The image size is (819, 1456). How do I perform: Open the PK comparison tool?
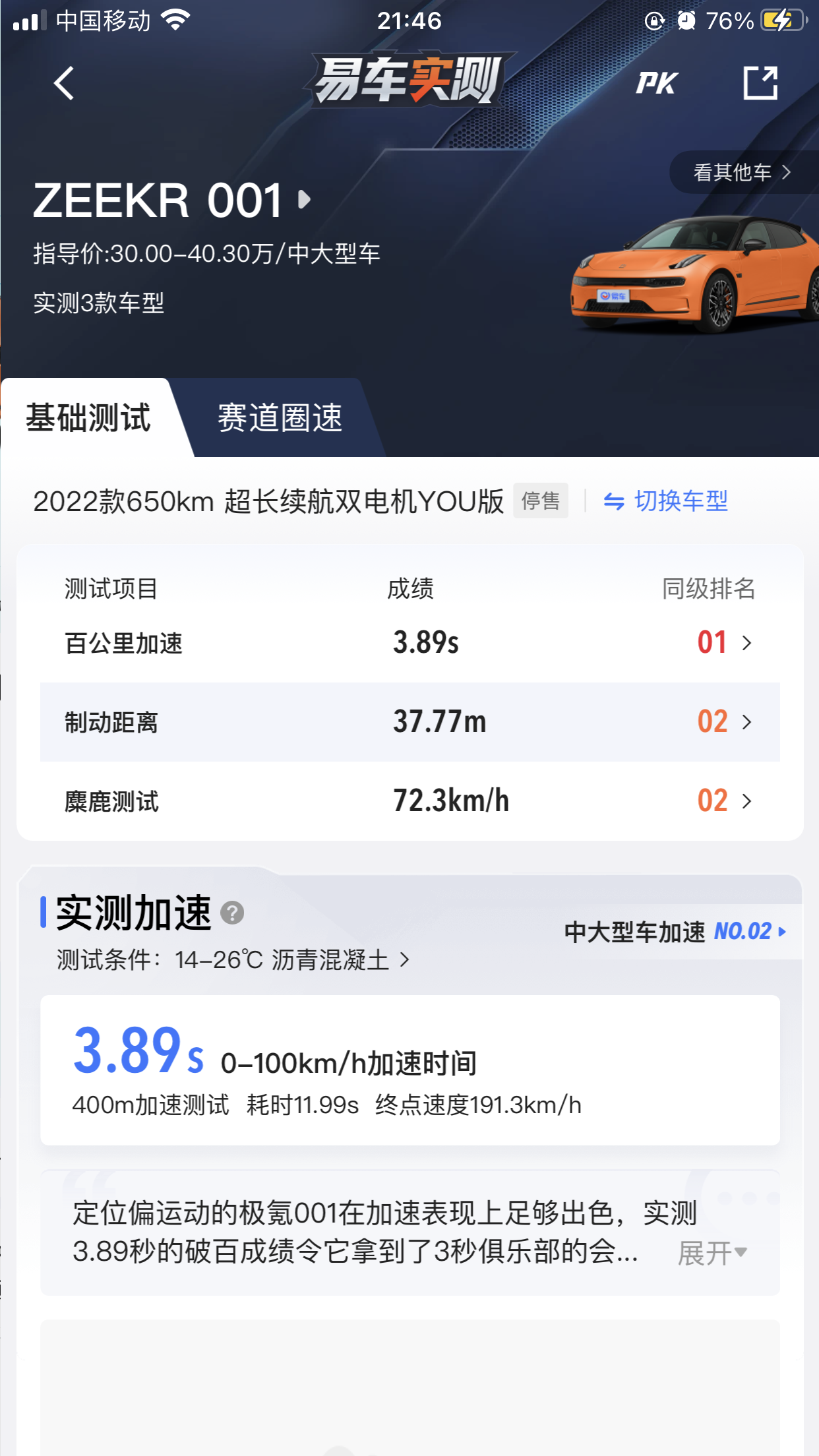[655, 83]
